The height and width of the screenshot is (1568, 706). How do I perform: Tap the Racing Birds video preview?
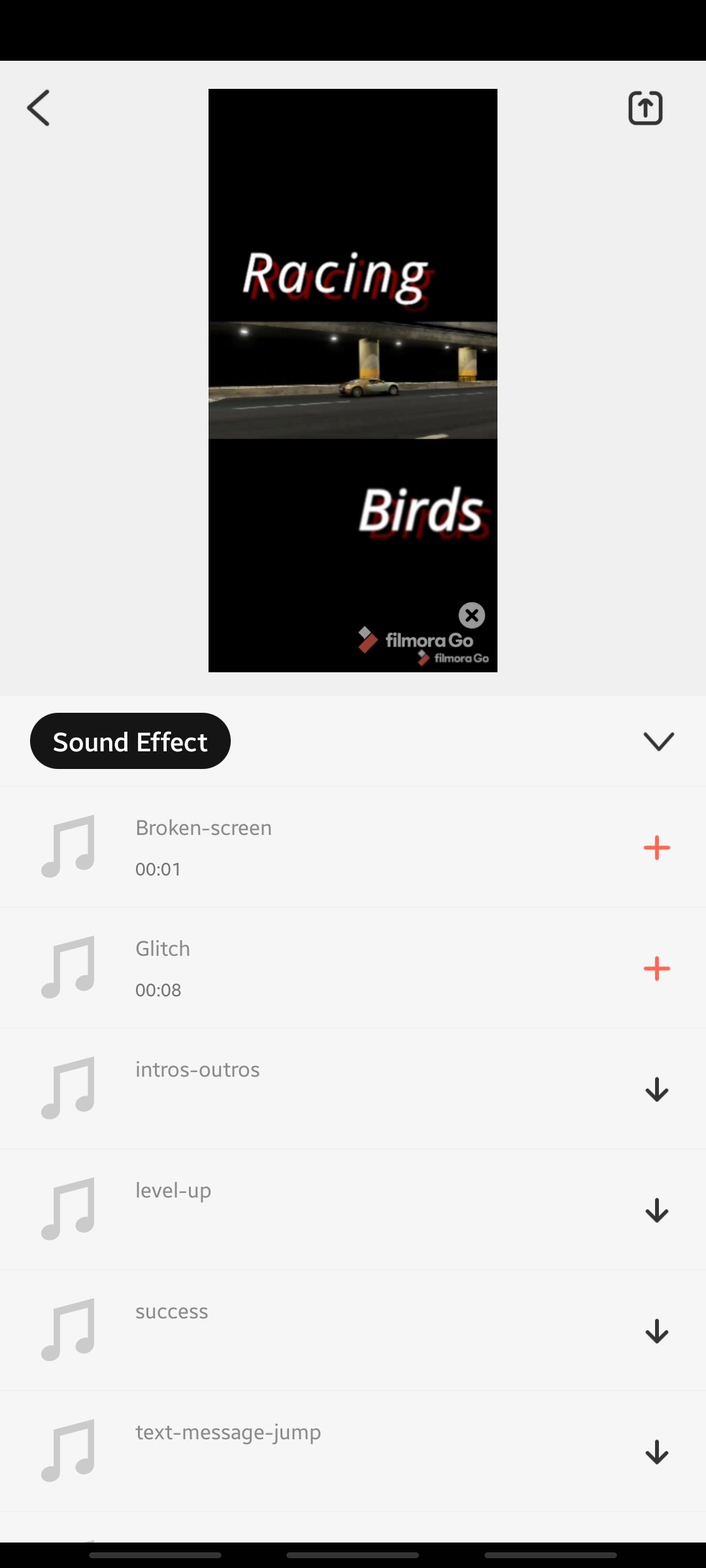[352, 380]
